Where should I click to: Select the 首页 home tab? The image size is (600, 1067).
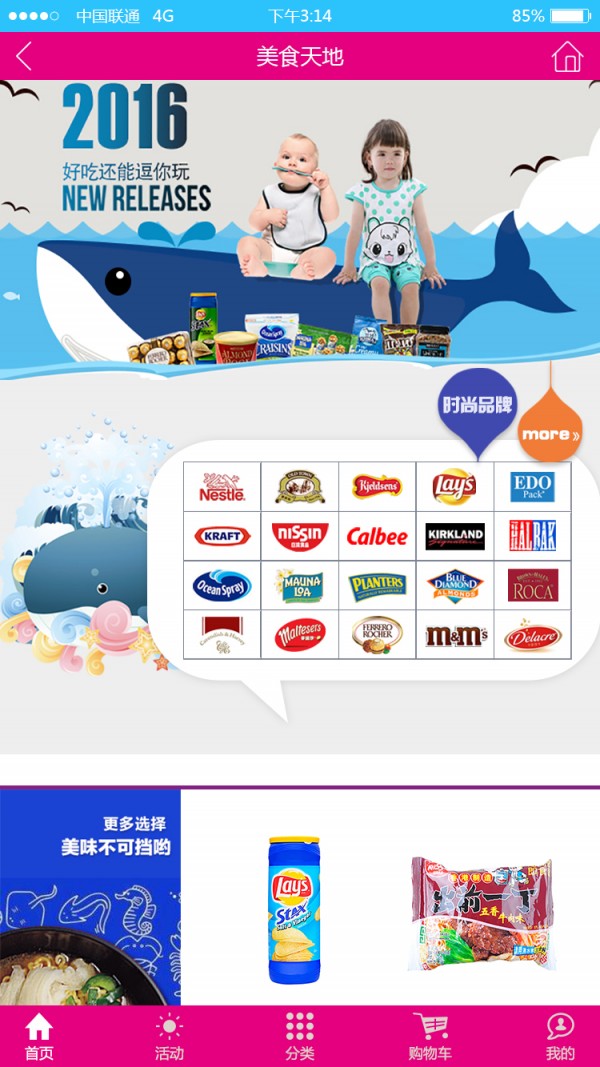[39, 1036]
